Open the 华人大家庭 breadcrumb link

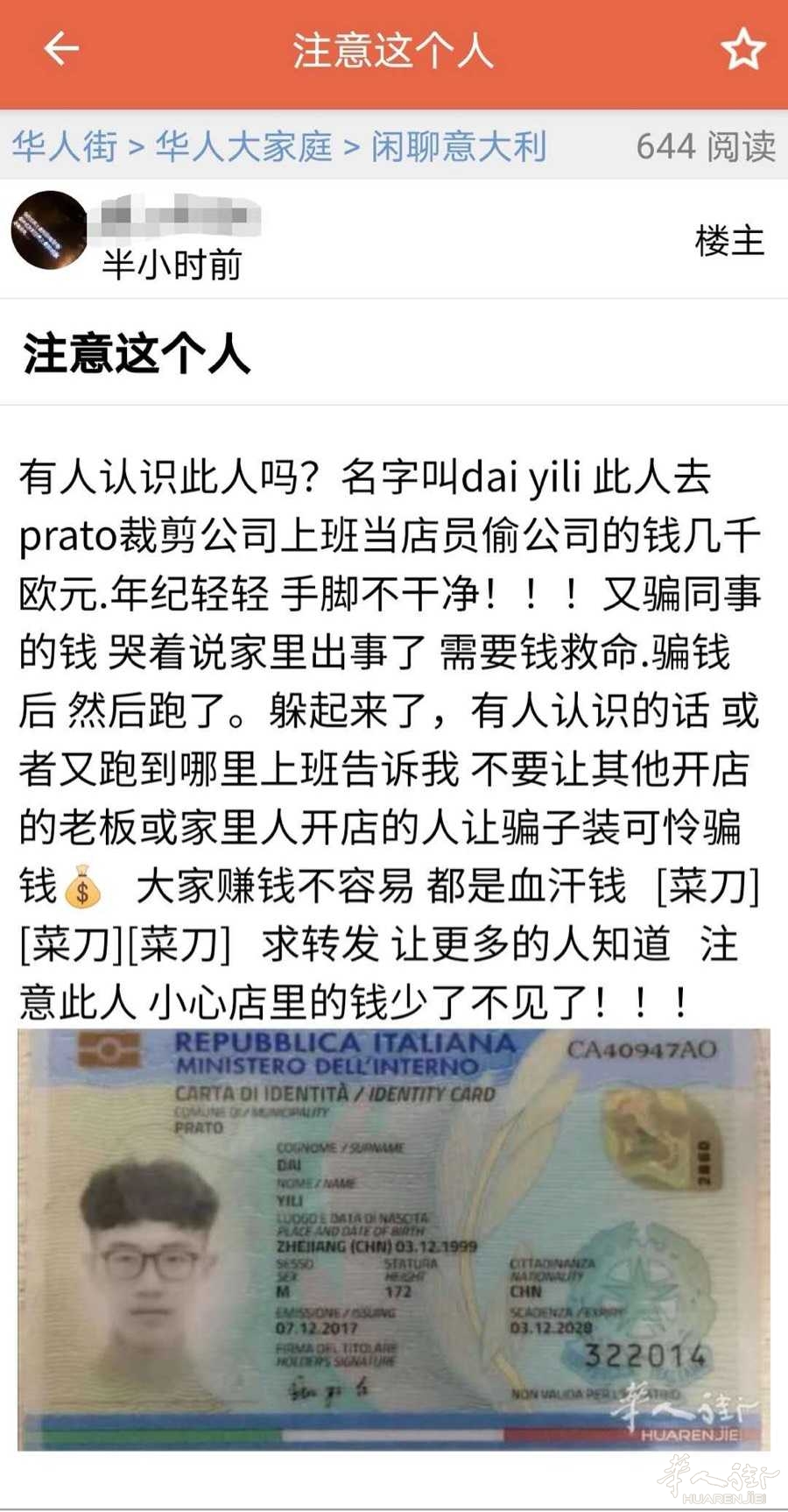(243, 146)
